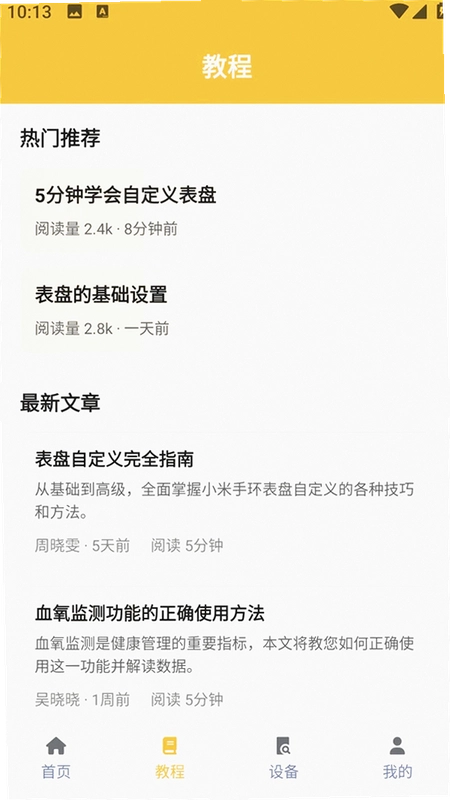Switch to the 首页 tab
Image resolution: width=450 pixels, height=800 pixels.
tap(56, 758)
